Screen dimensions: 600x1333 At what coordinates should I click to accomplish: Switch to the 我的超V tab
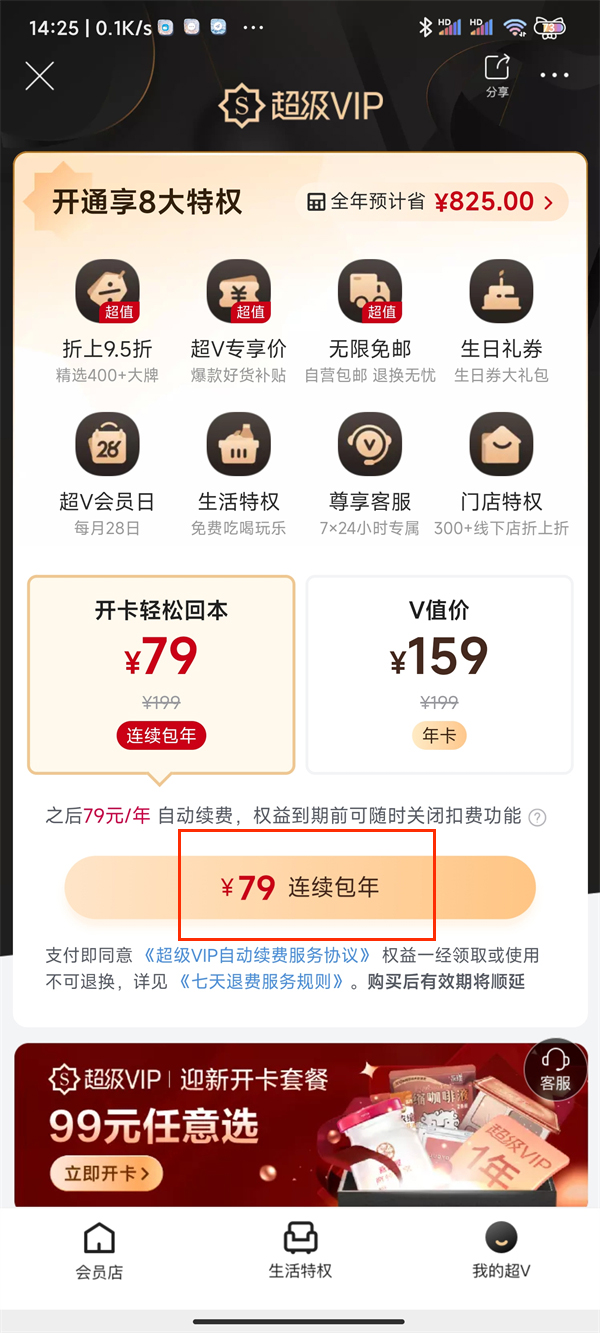(x=501, y=1250)
